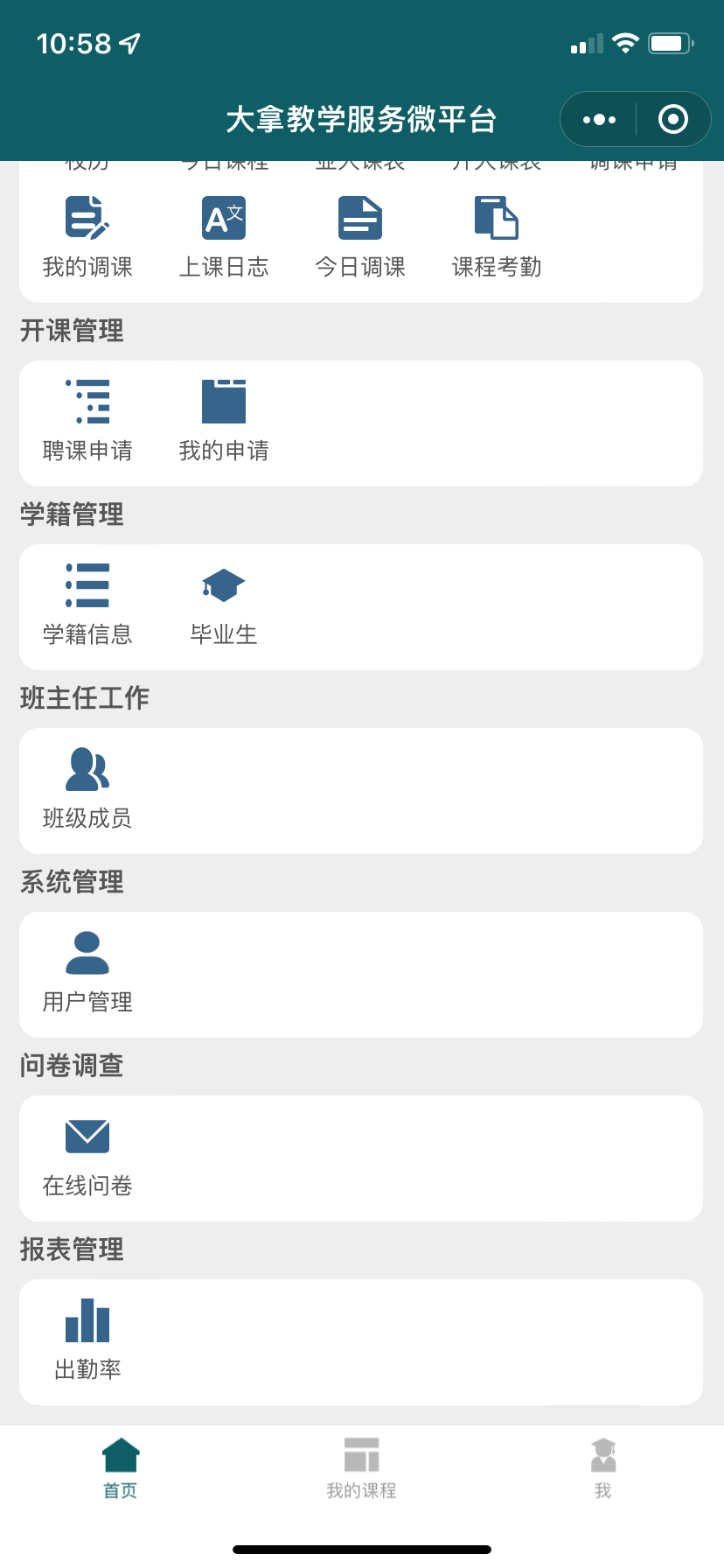Switch to the 首页 home tab
The image size is (724, 1568).
pos(121,1468)
